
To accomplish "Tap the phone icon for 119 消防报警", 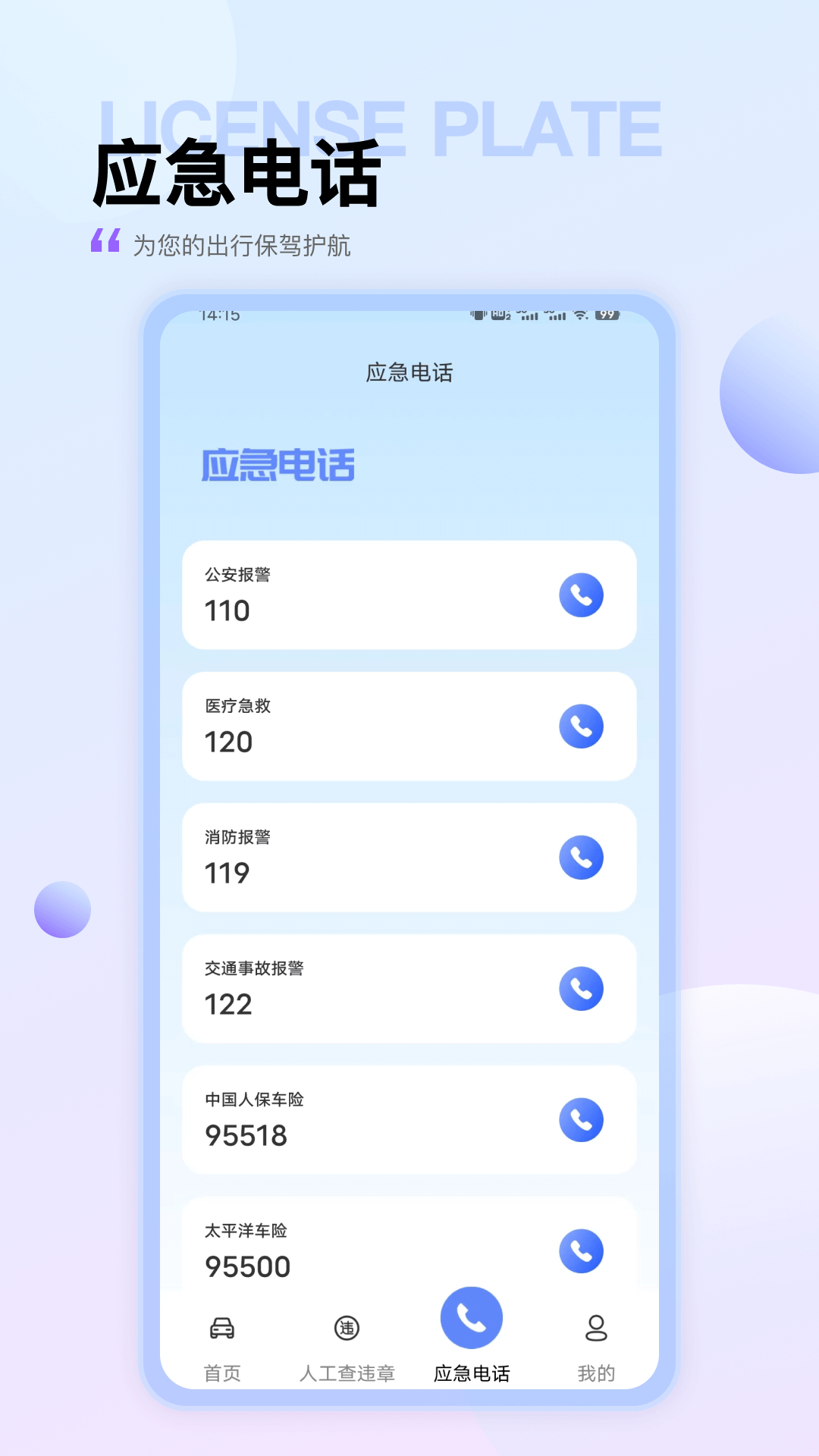I will (581, 858).
